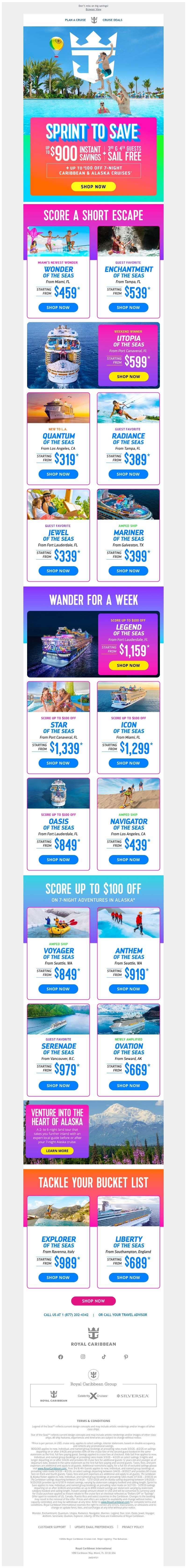Shop the Enchantment of the Seas deal
Viewport: 187px width, 1568px height.
pos(129,307)
